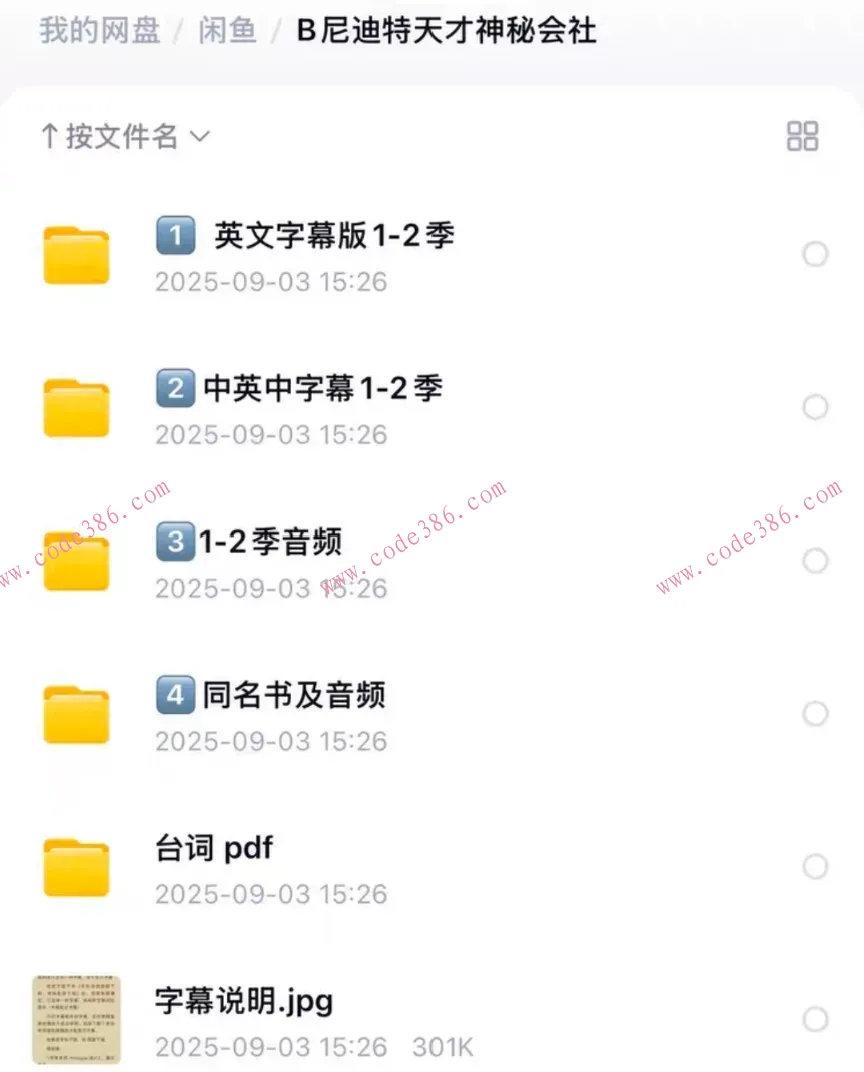Click the number 4 badge icon
The height and width of the screenshot is (1072, 864).
175,694
